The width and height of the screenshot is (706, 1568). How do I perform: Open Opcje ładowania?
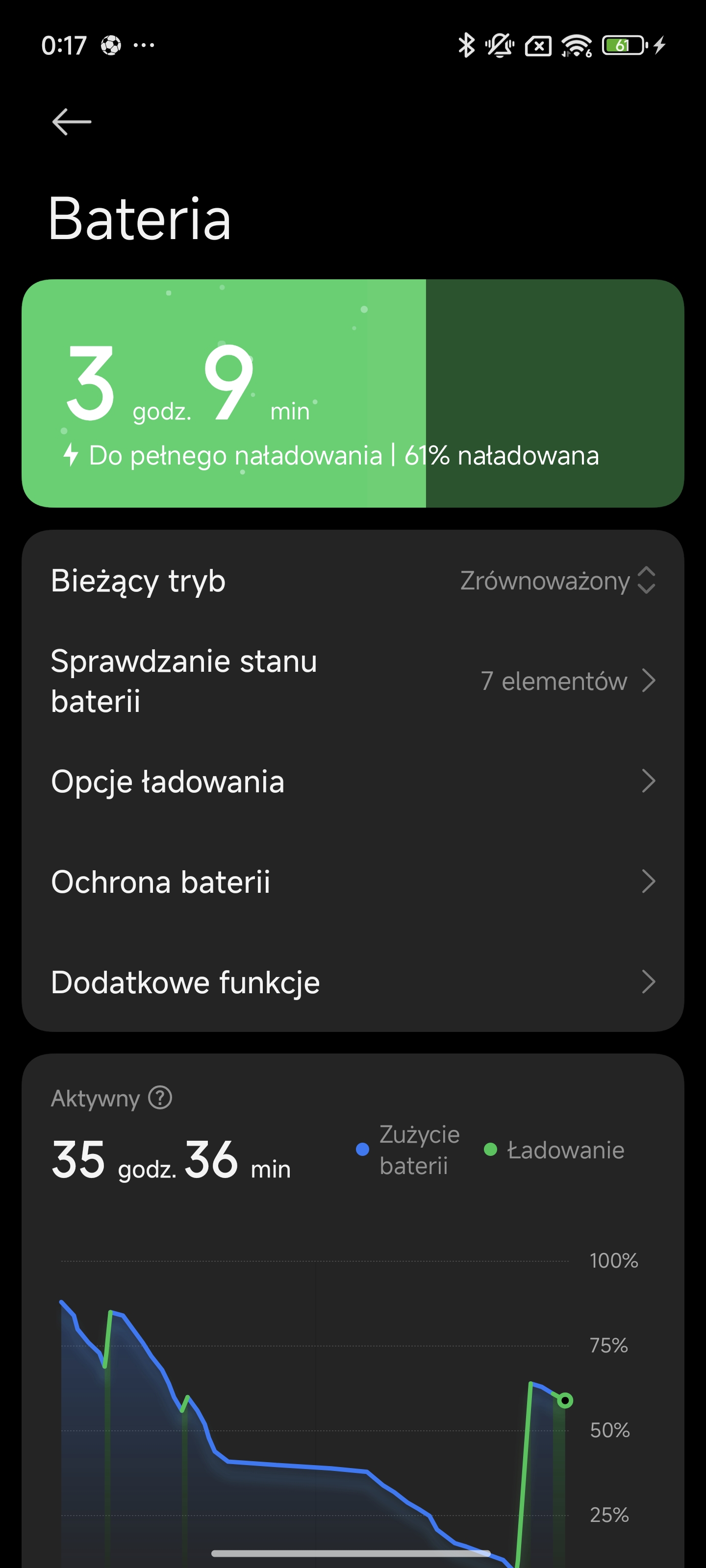point(353,782)
